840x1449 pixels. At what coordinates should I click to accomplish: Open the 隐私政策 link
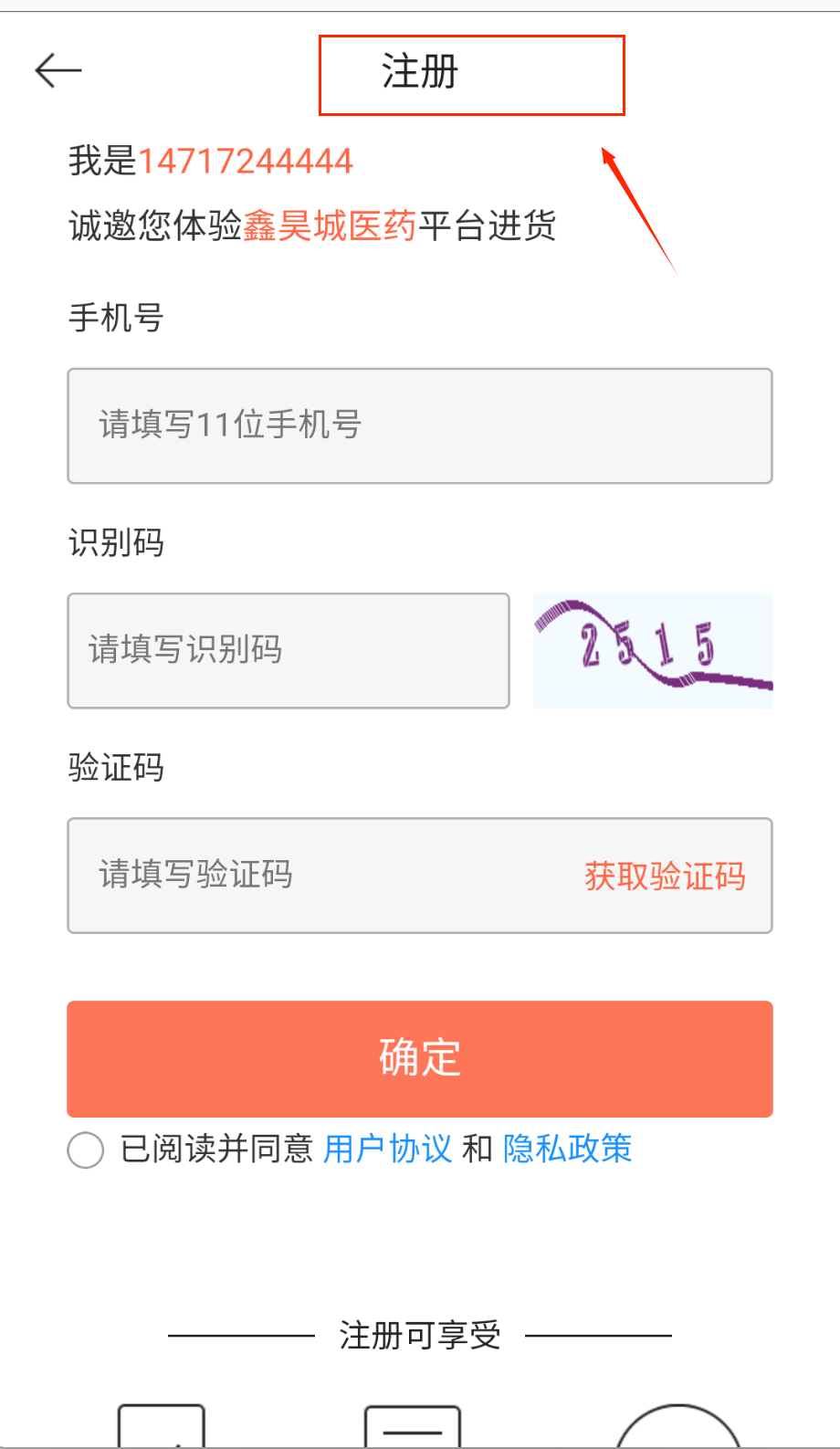tap(567, 1149)
